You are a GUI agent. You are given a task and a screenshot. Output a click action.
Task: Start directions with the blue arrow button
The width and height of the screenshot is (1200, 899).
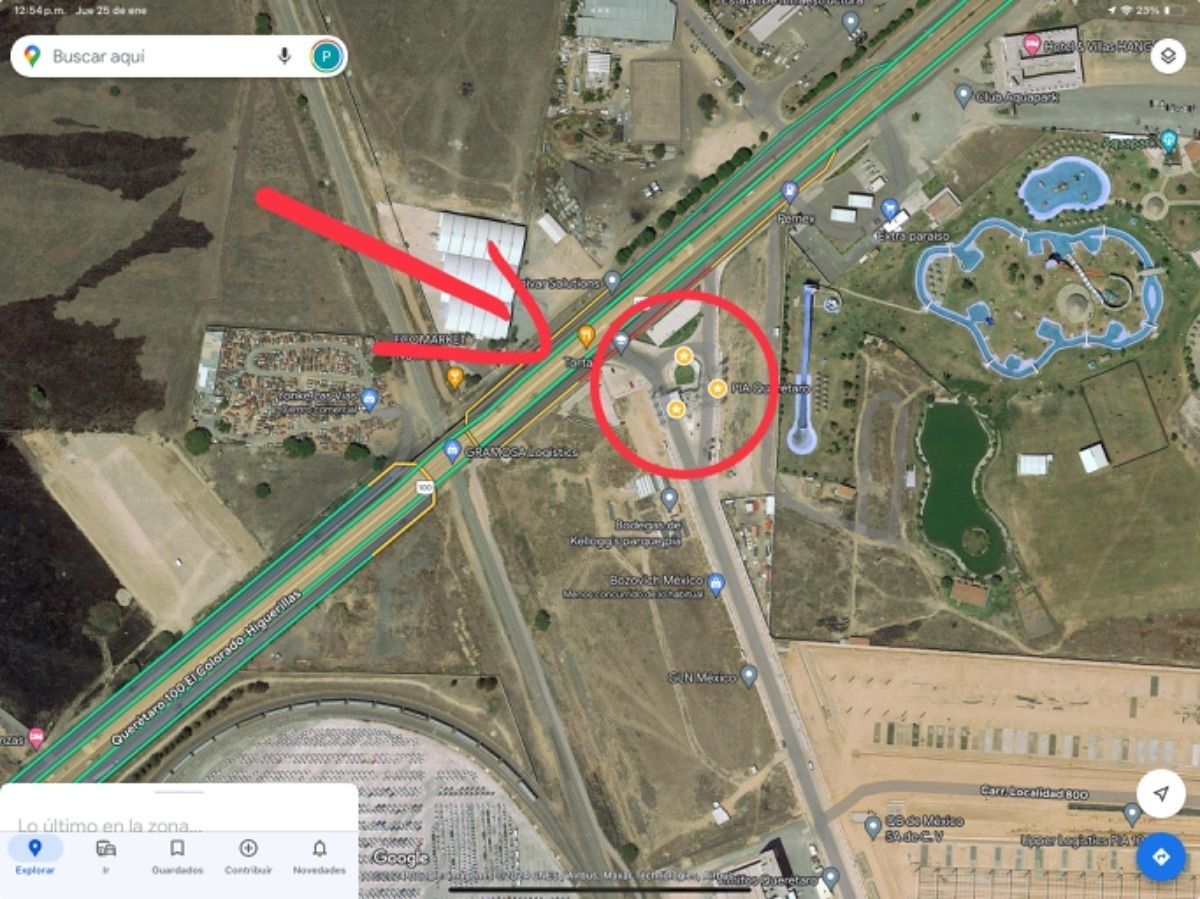[x=1161, y=857]
